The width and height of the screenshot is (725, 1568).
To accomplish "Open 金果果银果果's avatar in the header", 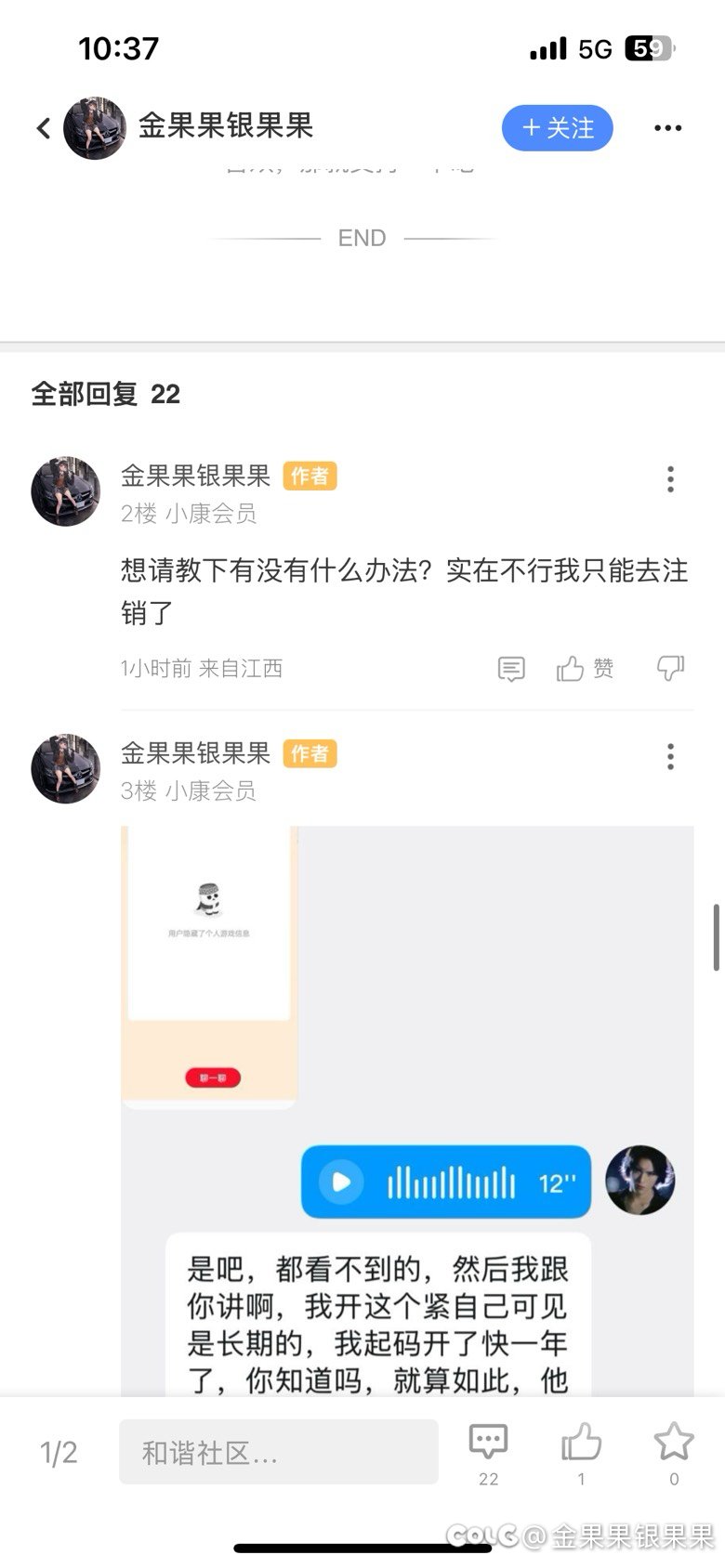I will click(95, 128).
